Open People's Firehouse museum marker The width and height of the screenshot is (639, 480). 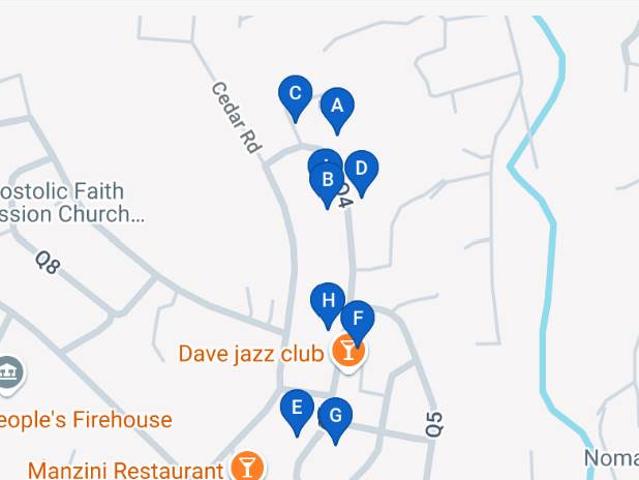click(x=9, y=373)
